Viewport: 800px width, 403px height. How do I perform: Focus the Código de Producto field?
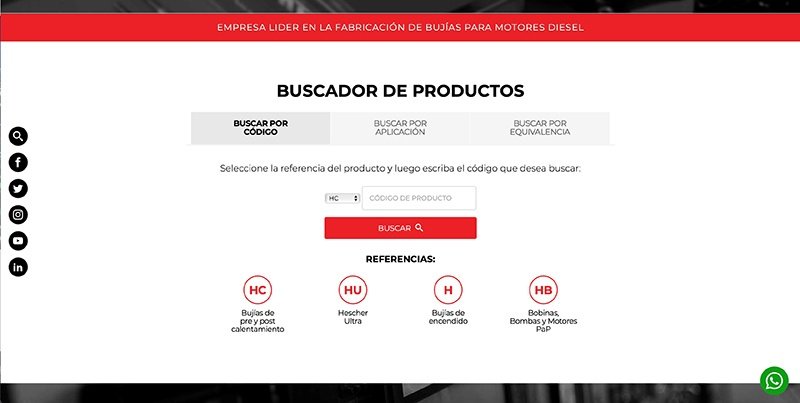pos(418,198)
